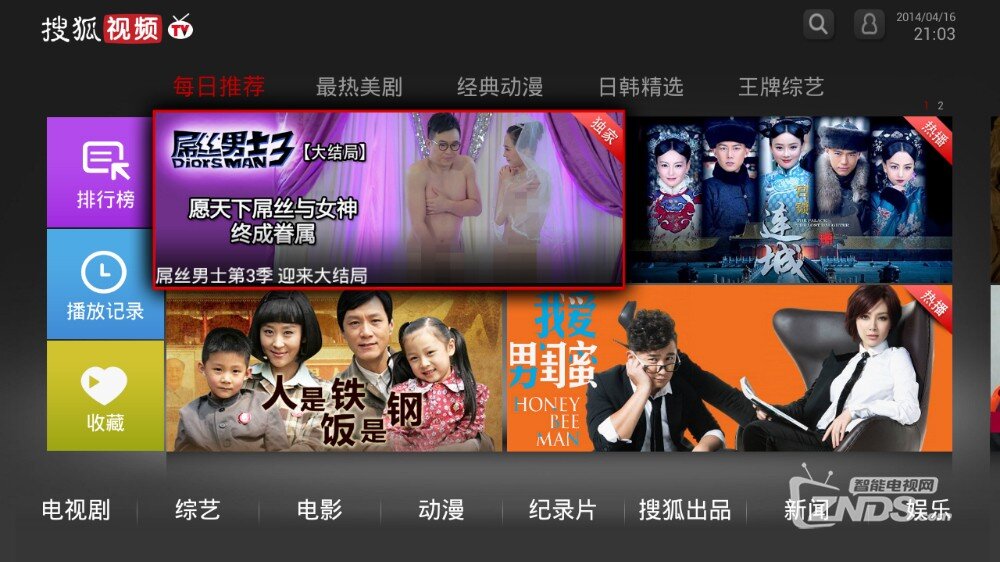Open 我爱男闺蜜 Honey Bee Man card
Image resolution: width=1000 pixels, height=562 pixels.
728,370
